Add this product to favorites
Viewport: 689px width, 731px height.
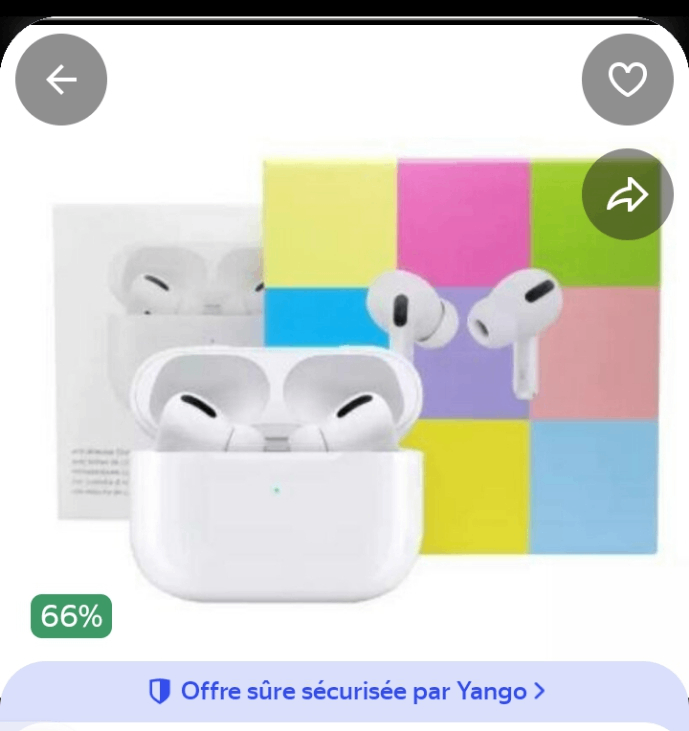click(x=627, y=80)
